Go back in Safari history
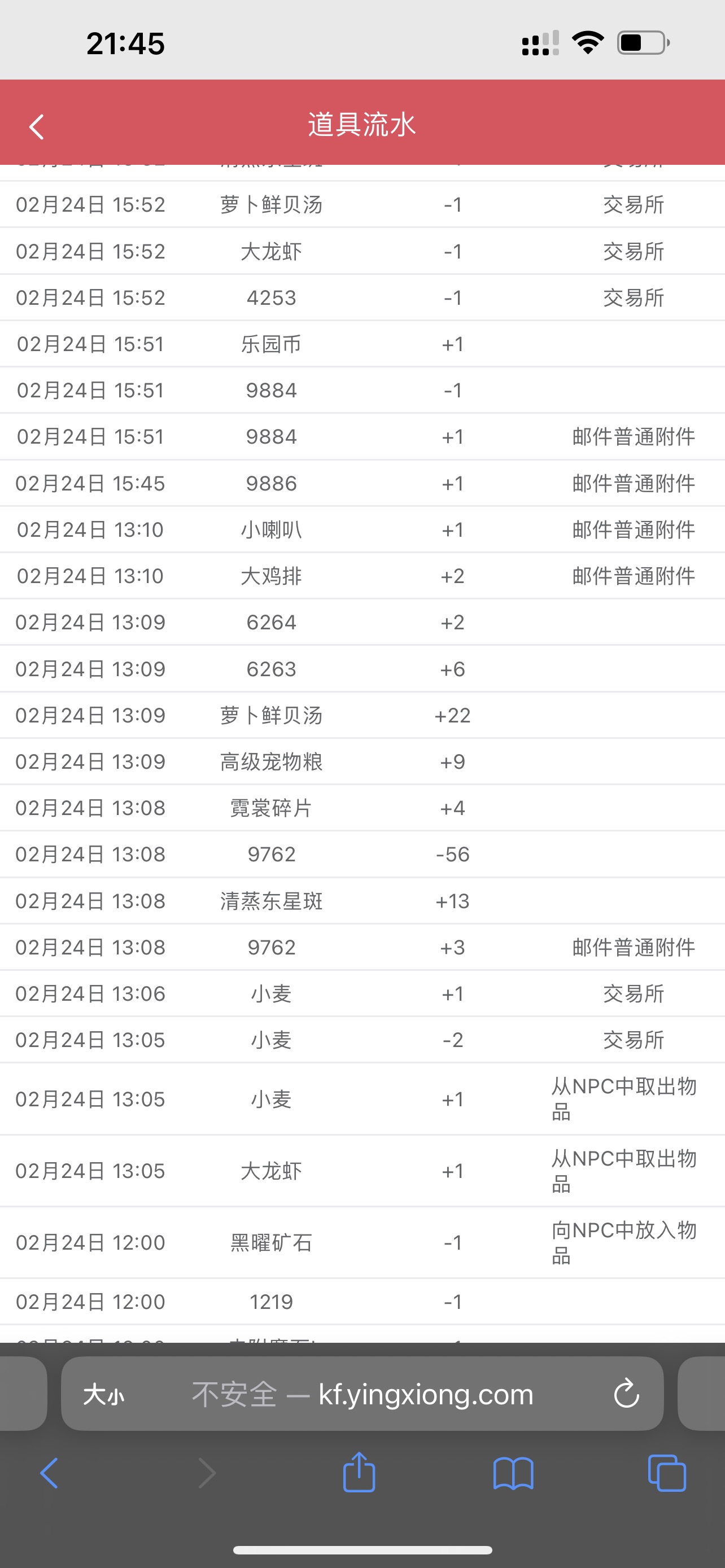The image size is (725, 1568). (x=49, y=1473)
